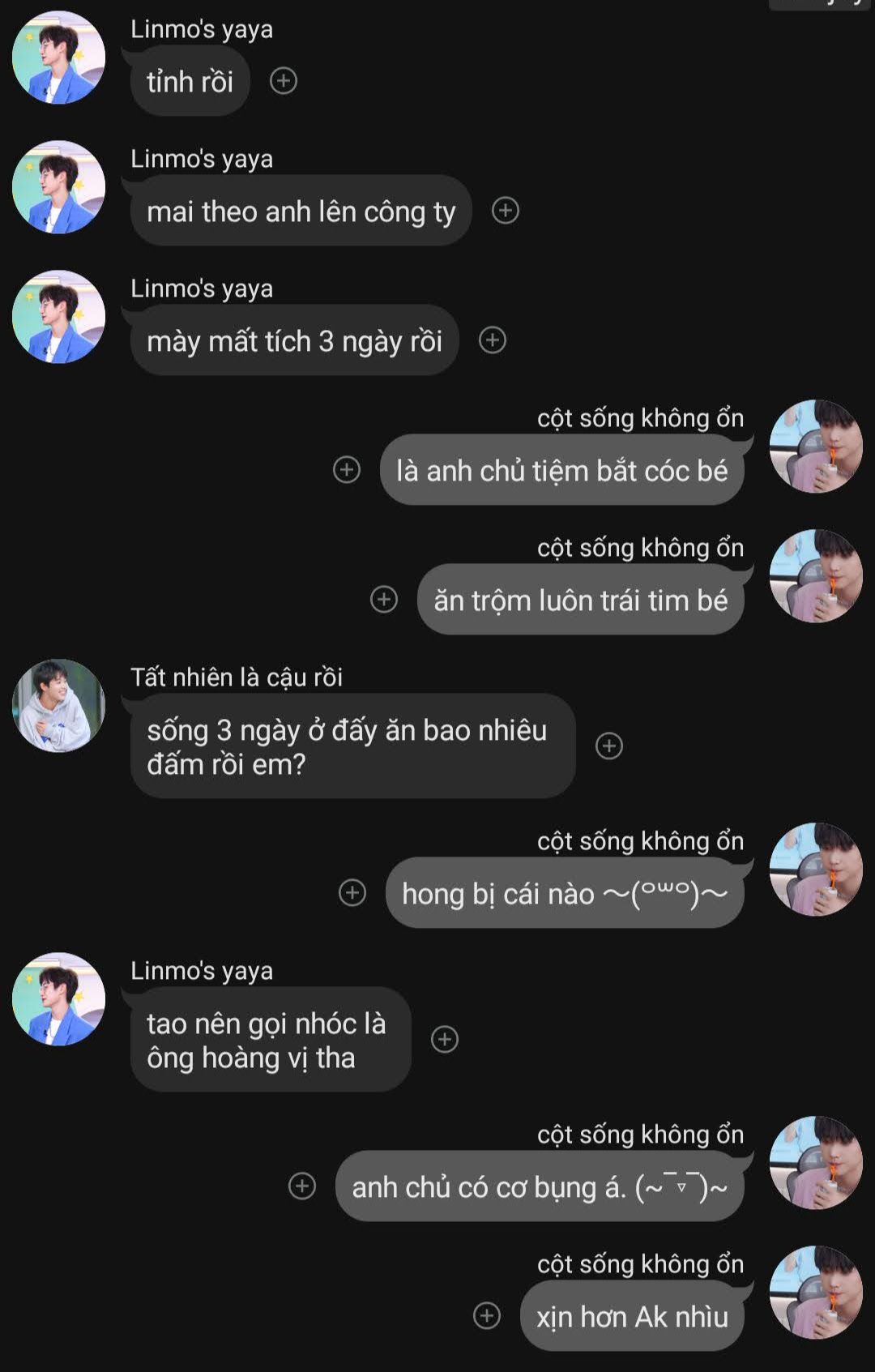Tap the plus icon beside "tỉnh rồi"

pos(284,81)
